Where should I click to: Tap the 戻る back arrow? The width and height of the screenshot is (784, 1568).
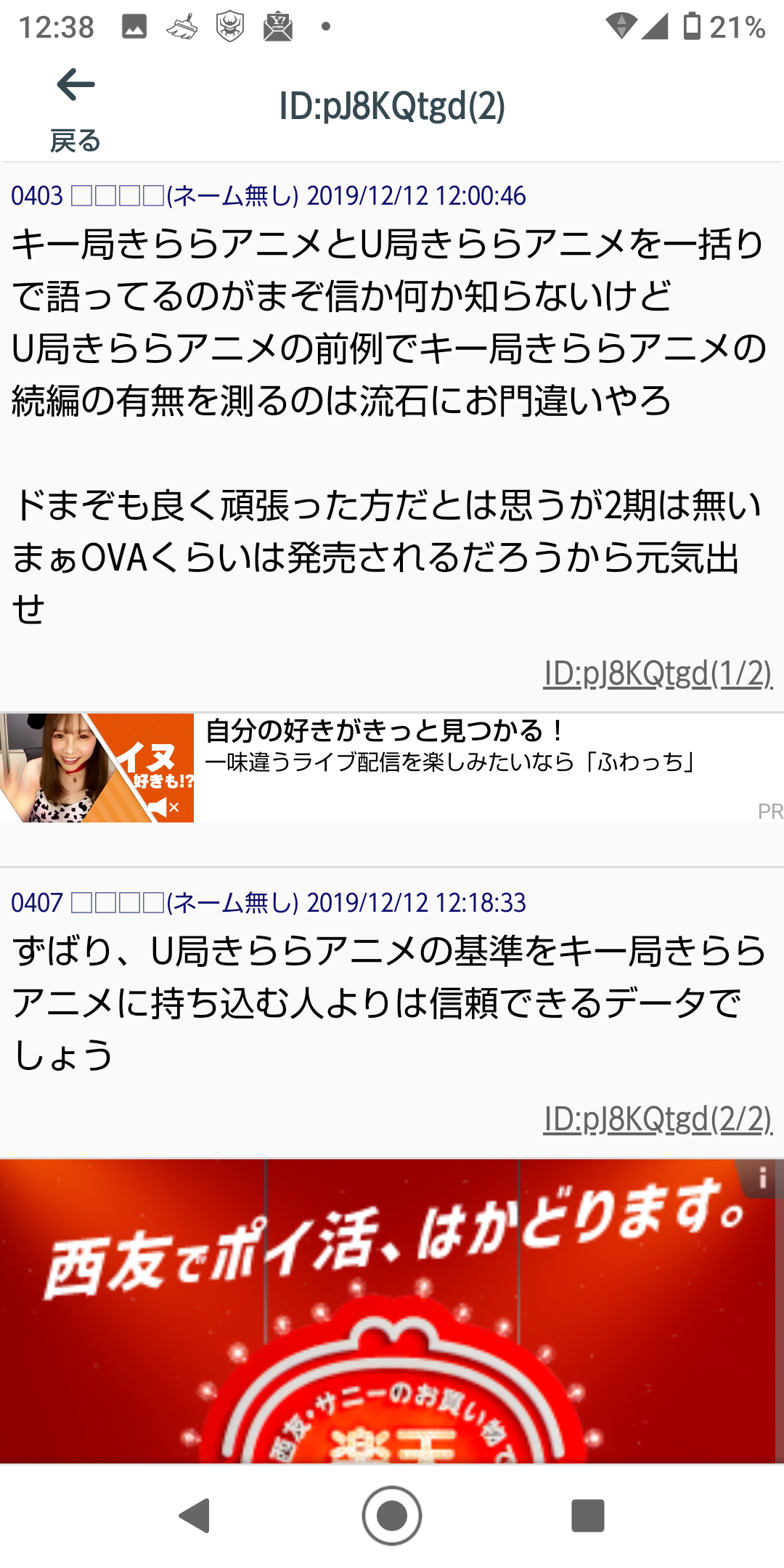[75, 109]
